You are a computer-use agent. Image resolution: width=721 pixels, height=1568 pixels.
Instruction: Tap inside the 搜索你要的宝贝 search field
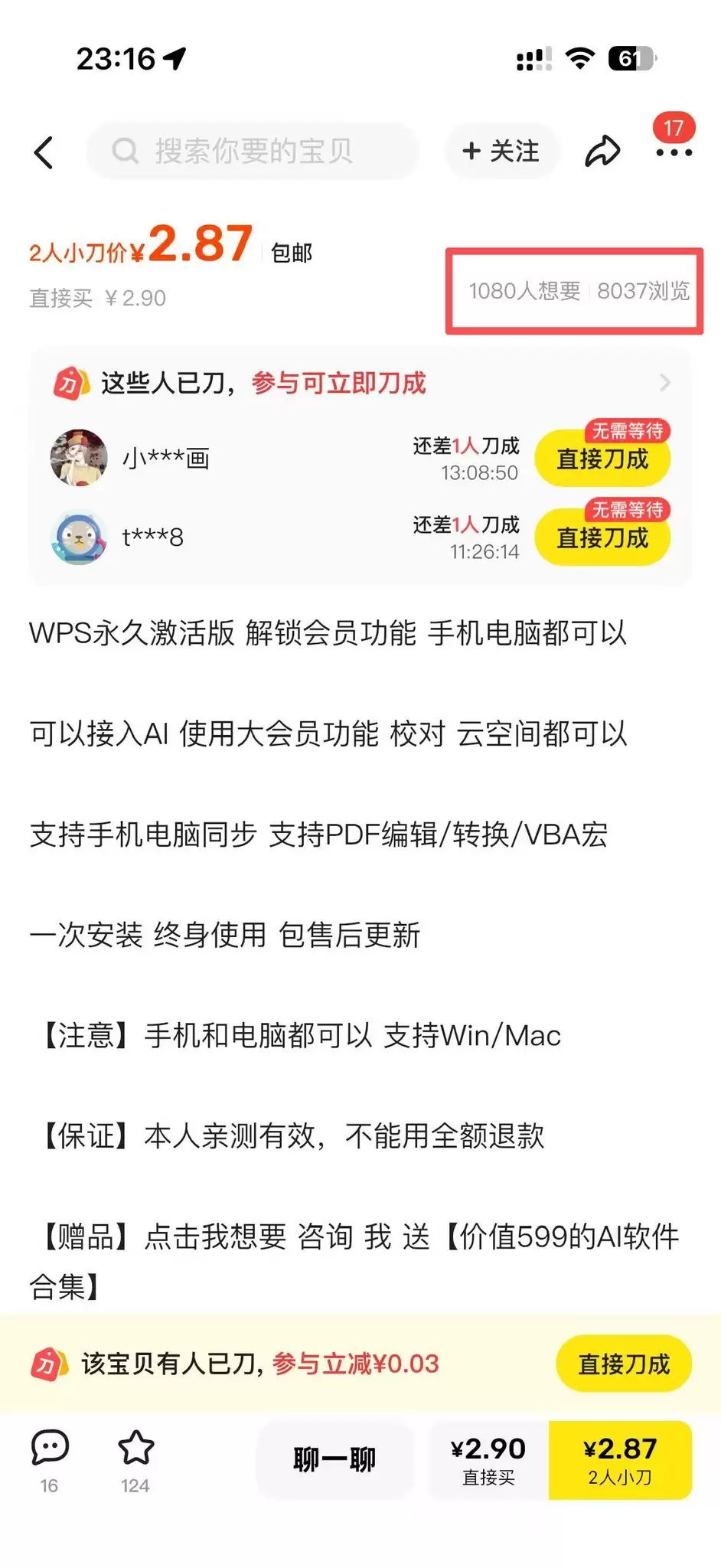tap(253, 151)
